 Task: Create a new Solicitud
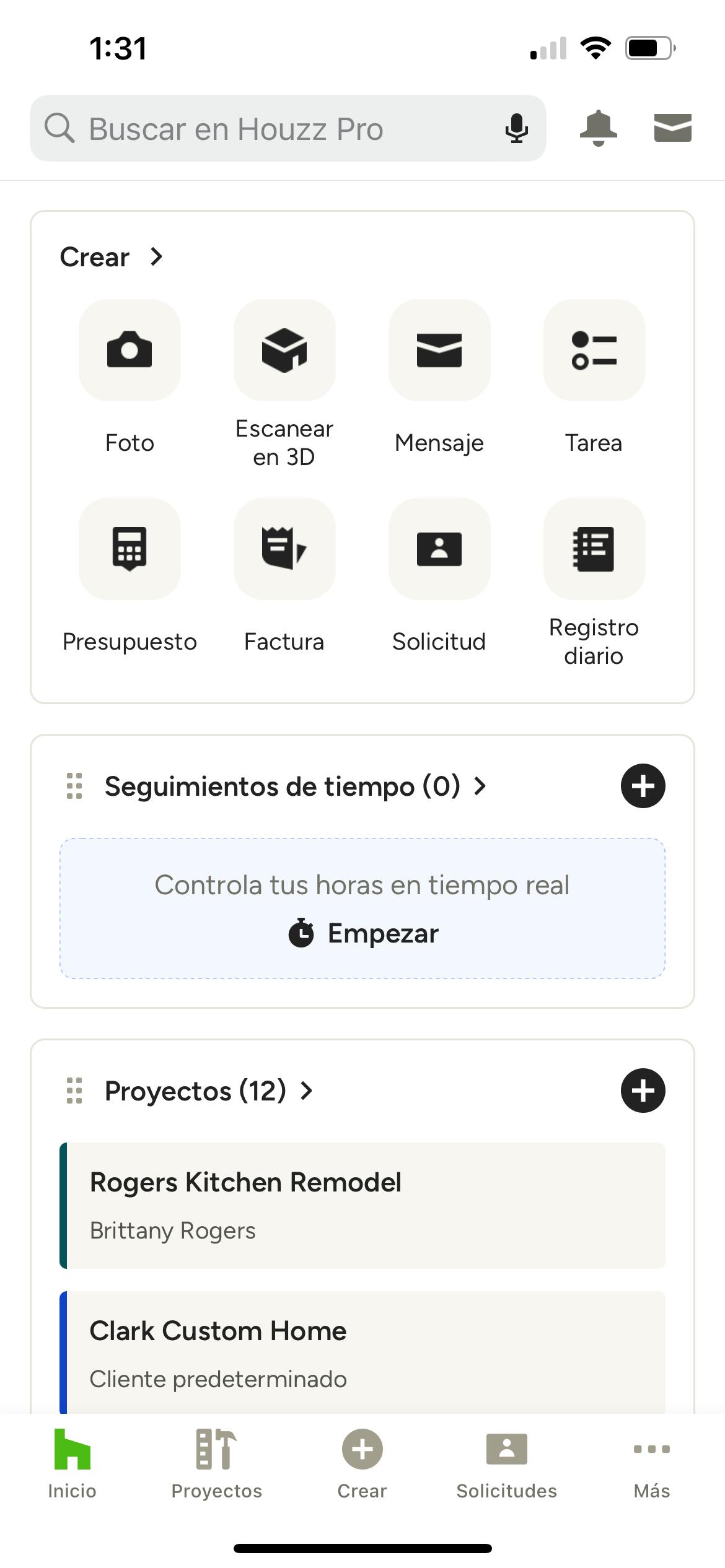439,550
